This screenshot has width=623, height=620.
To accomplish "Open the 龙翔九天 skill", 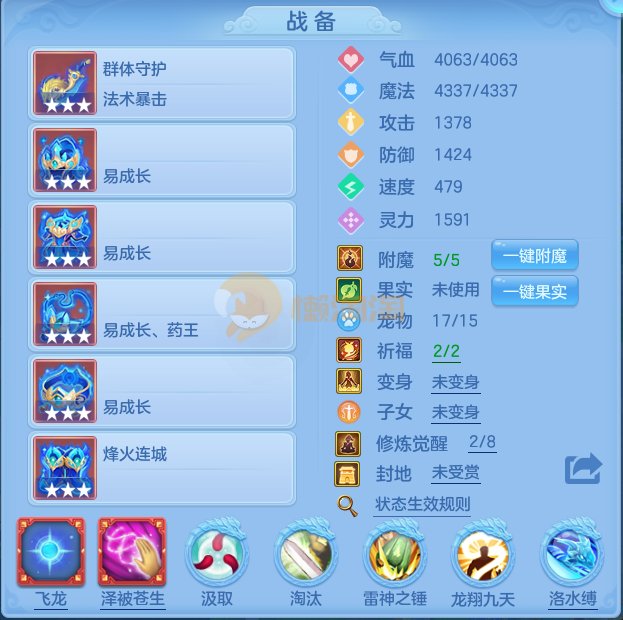I will (x=484, y=554).
